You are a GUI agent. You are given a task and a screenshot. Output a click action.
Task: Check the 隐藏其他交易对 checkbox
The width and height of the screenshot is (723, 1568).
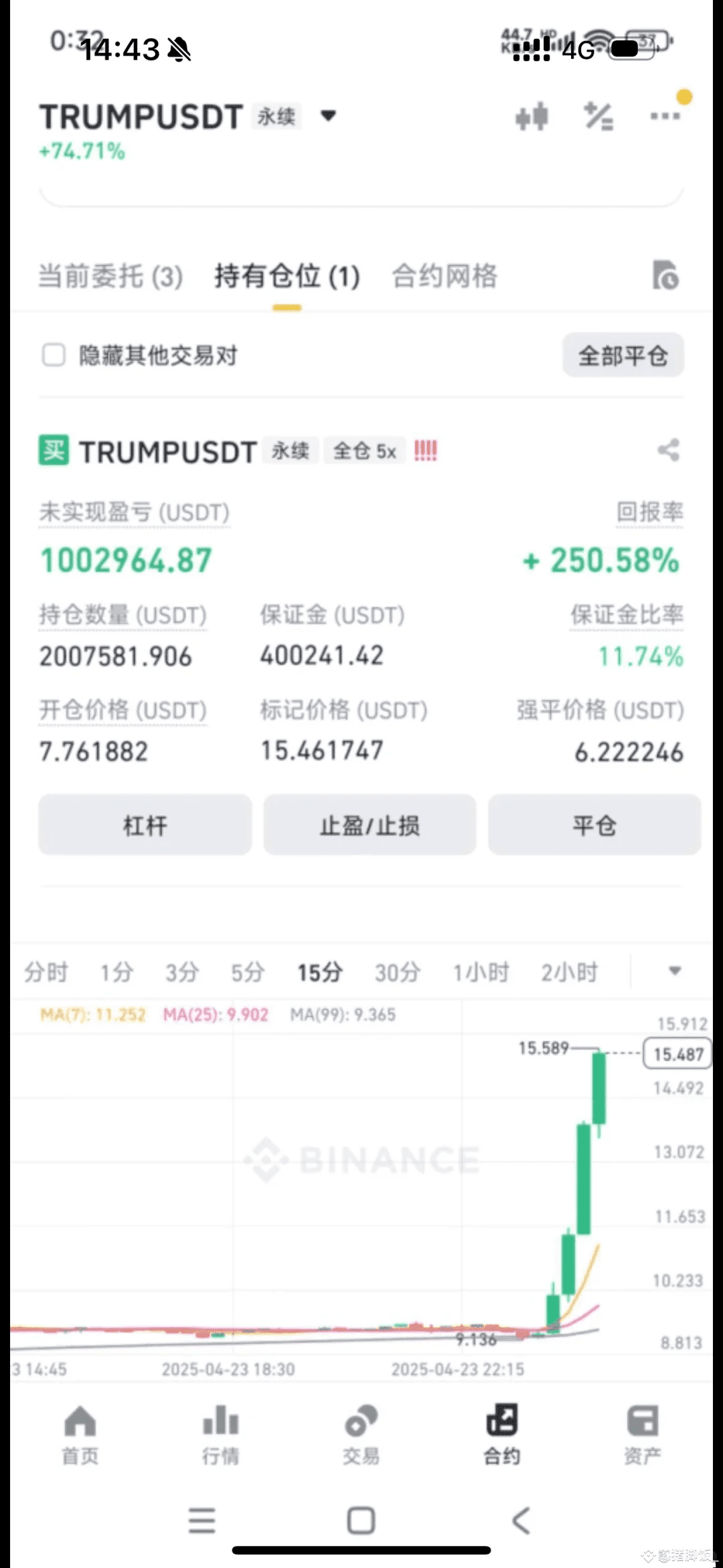[x=54, y=355]
